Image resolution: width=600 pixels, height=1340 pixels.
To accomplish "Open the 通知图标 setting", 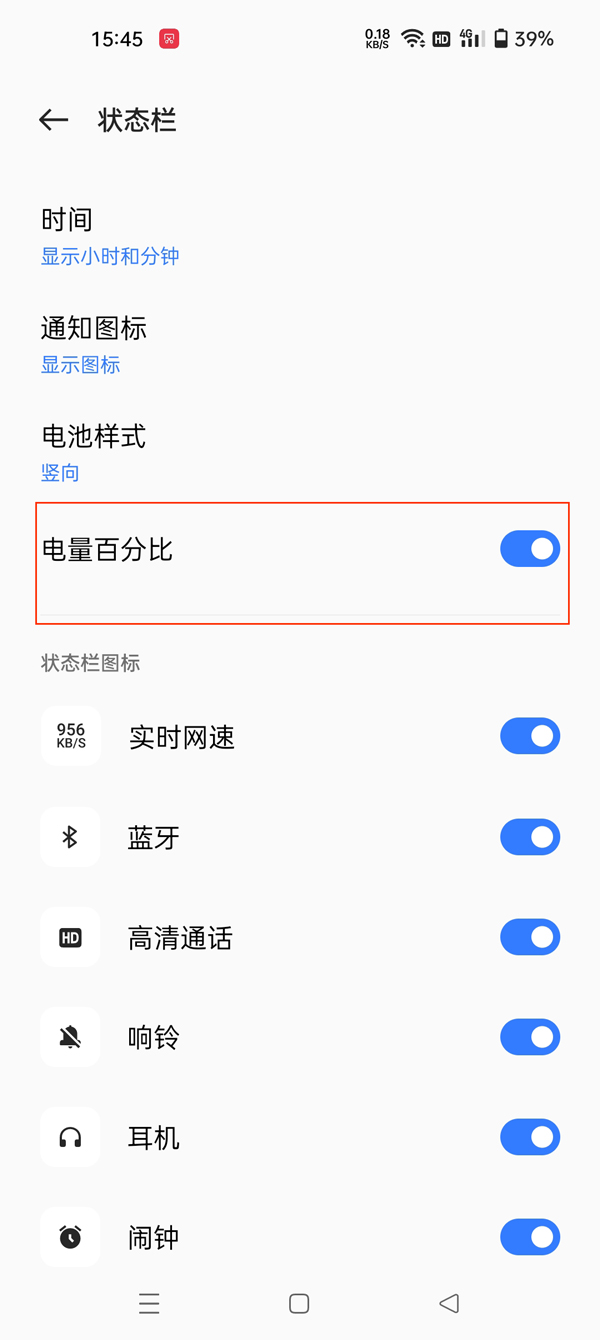I will pyautogui.click(x=94, y=345).
